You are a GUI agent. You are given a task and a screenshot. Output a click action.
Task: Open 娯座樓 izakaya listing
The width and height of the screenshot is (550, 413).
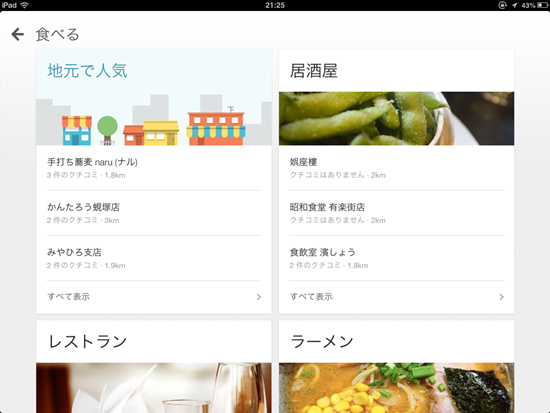point(396,168)
